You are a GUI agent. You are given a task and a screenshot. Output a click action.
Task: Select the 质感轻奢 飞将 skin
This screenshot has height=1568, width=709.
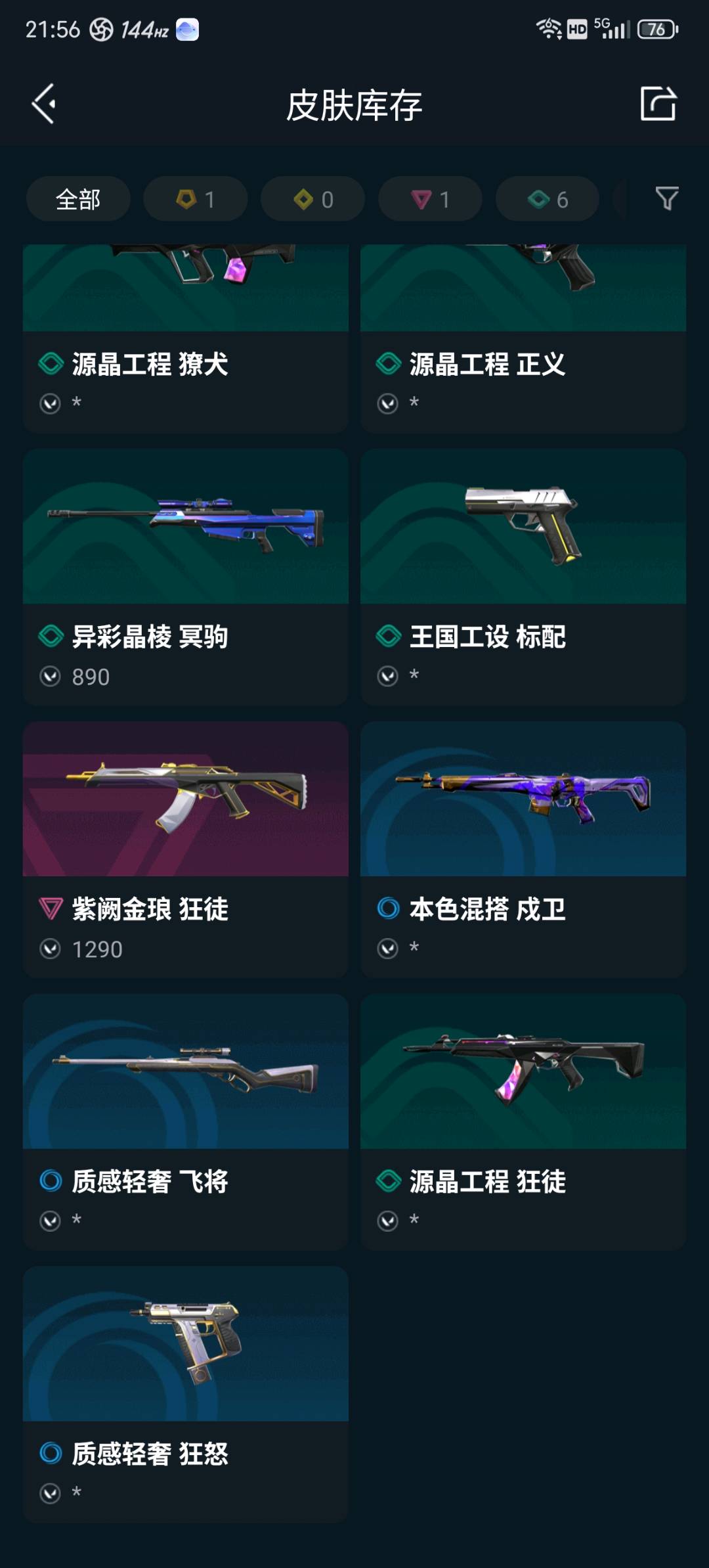(186, 1122)
